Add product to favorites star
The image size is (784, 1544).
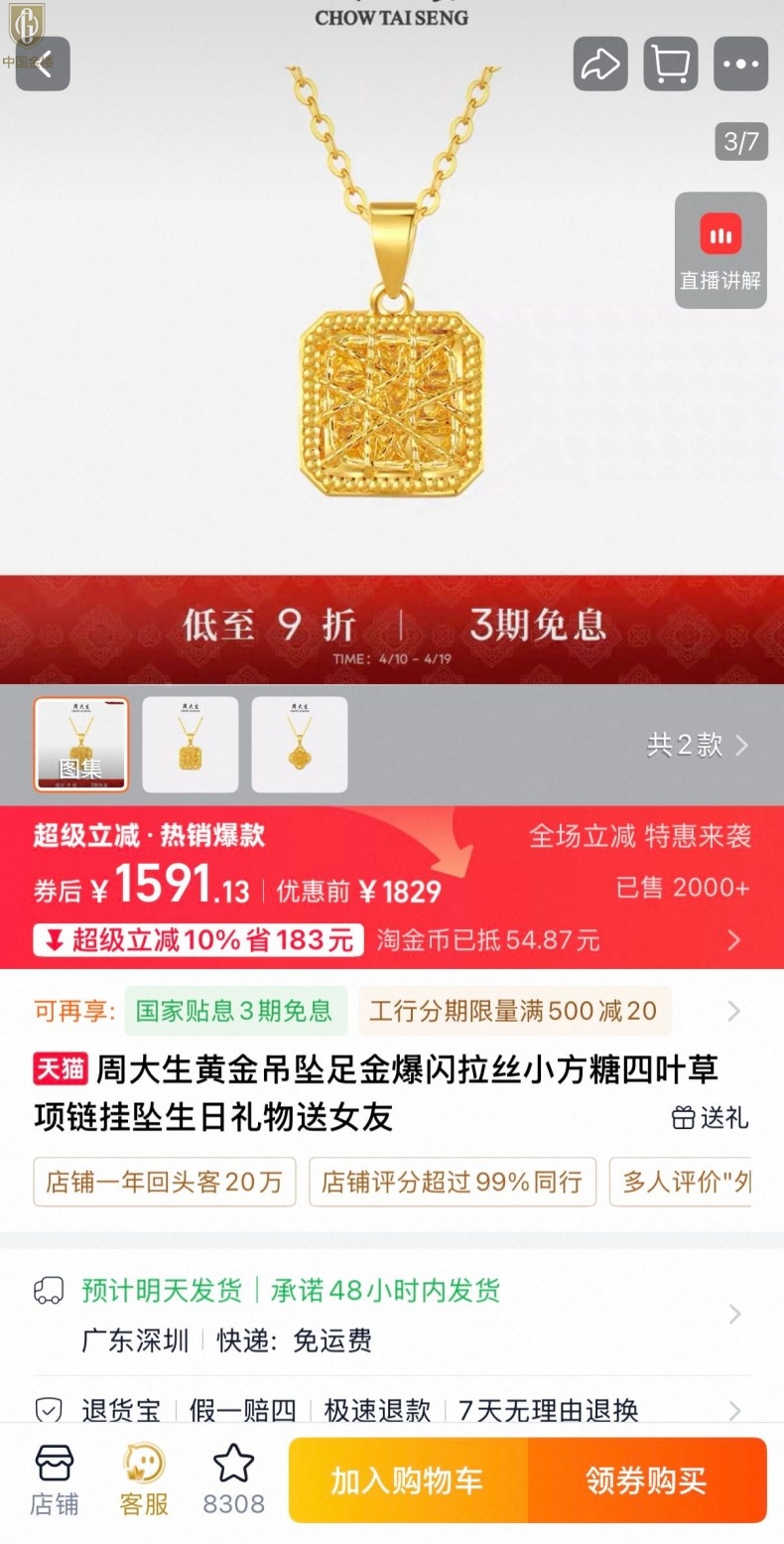point(234,1477)
